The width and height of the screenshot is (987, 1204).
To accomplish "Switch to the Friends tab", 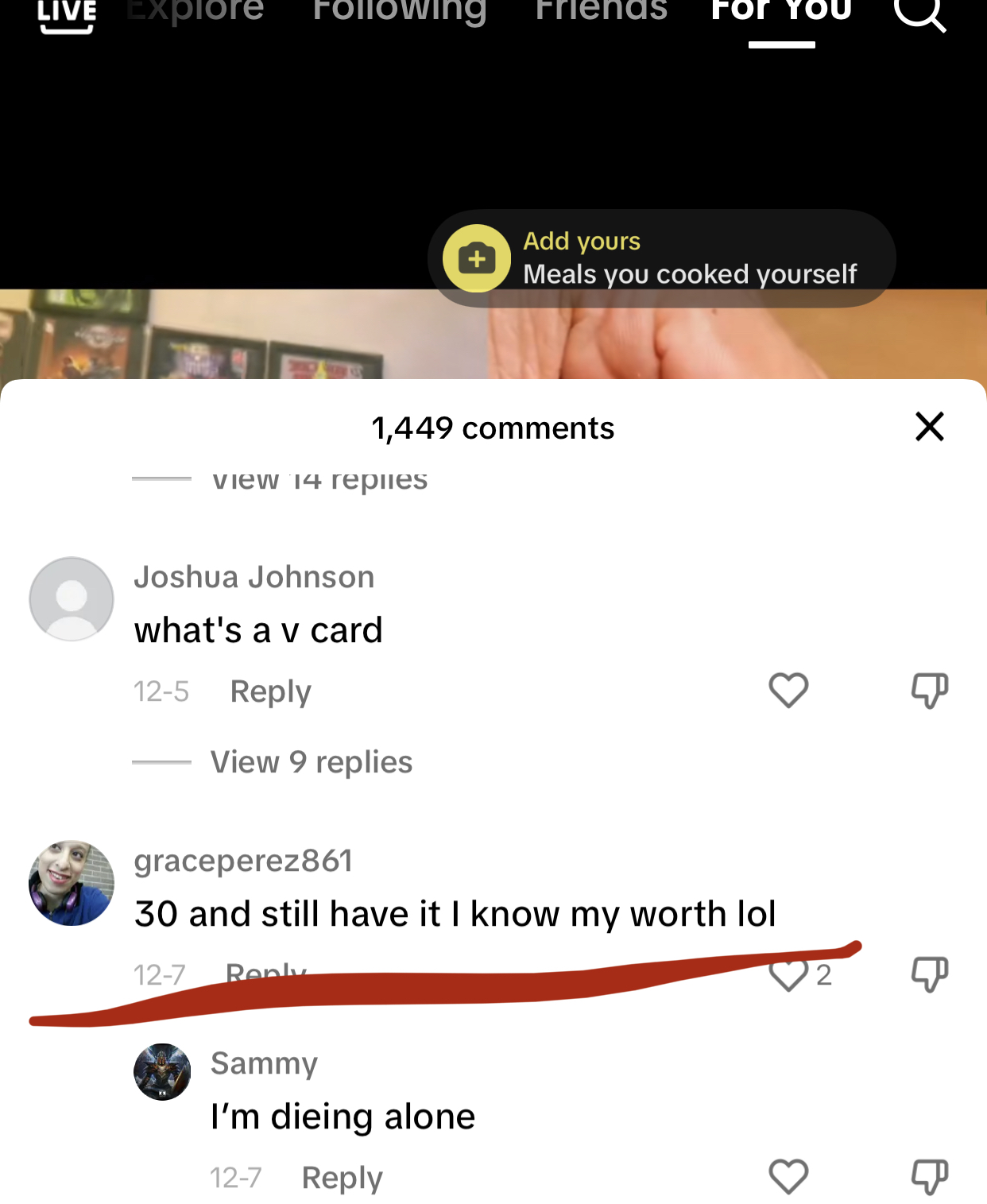I will coord(601,11).
